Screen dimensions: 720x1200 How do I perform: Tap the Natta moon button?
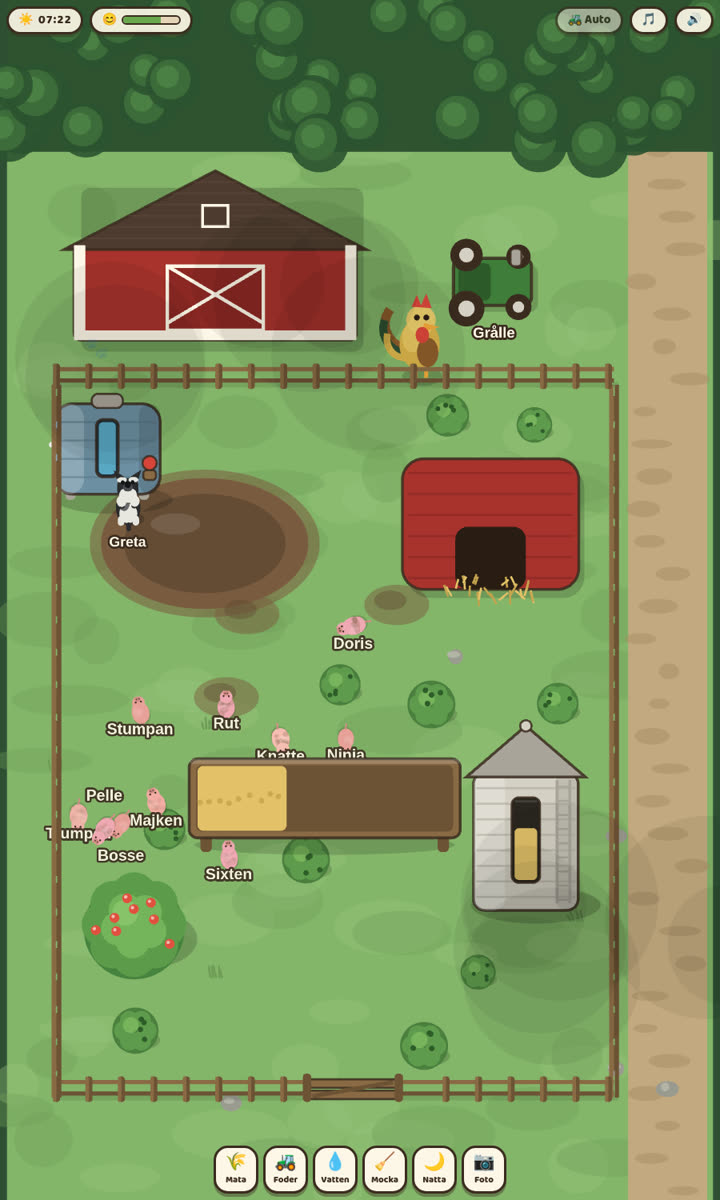pyautogui.click(x=434, y=1169)
